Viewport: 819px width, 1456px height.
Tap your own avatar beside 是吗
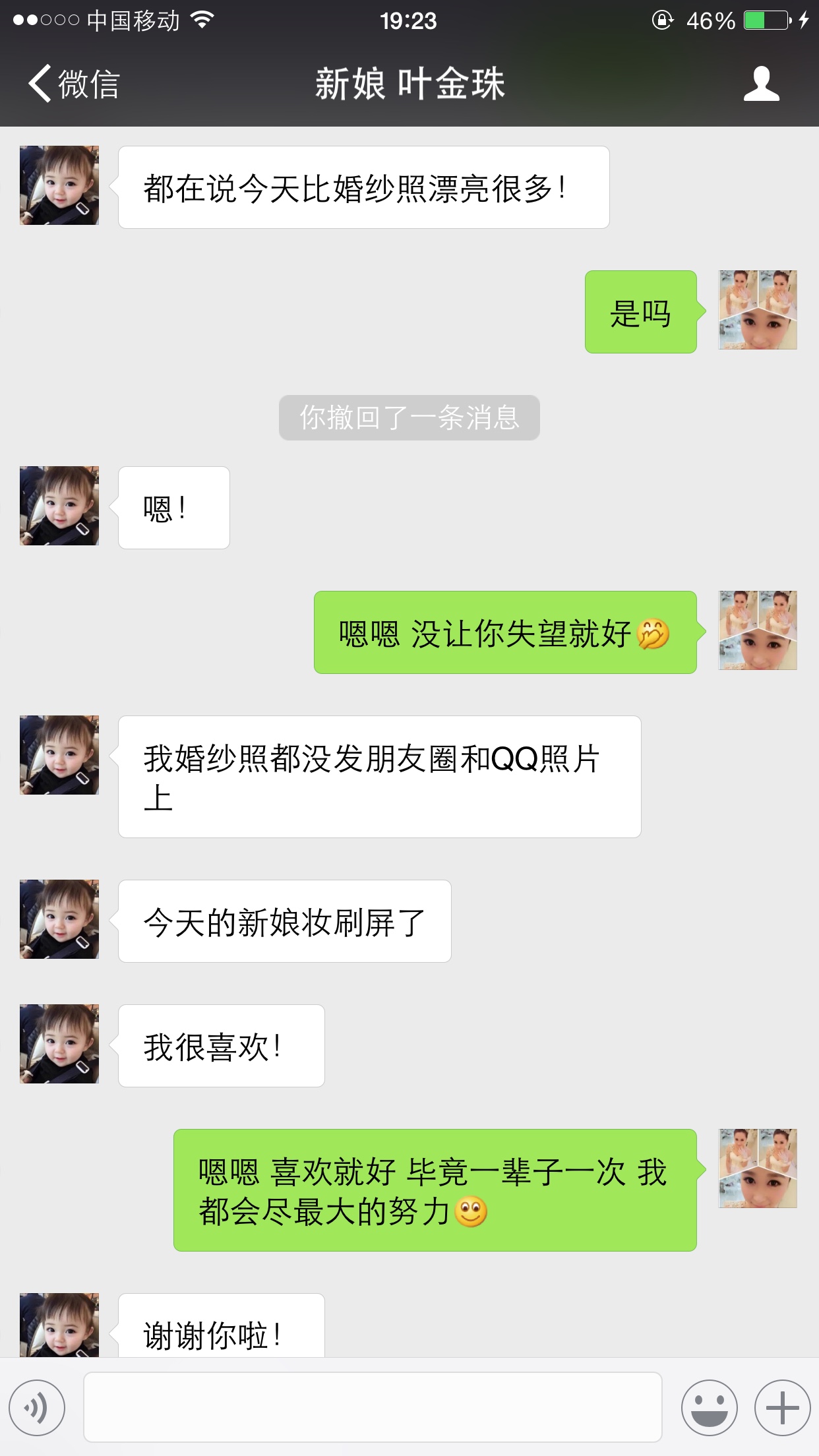[758, 310]
